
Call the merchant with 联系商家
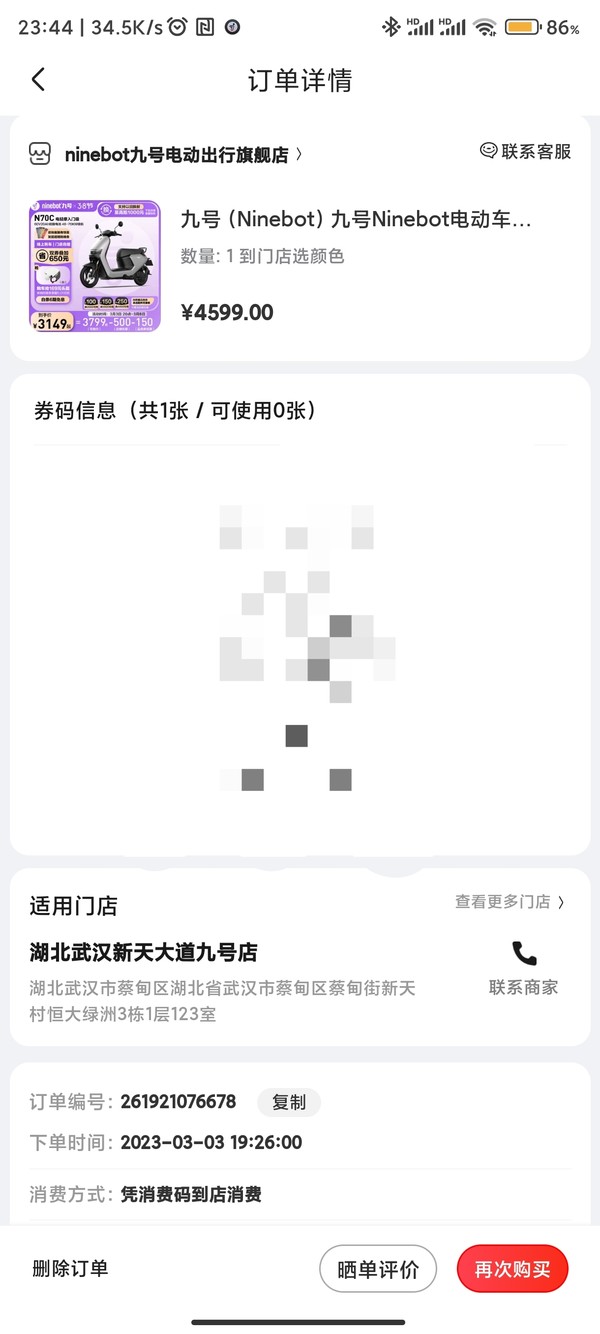point(523,968)
